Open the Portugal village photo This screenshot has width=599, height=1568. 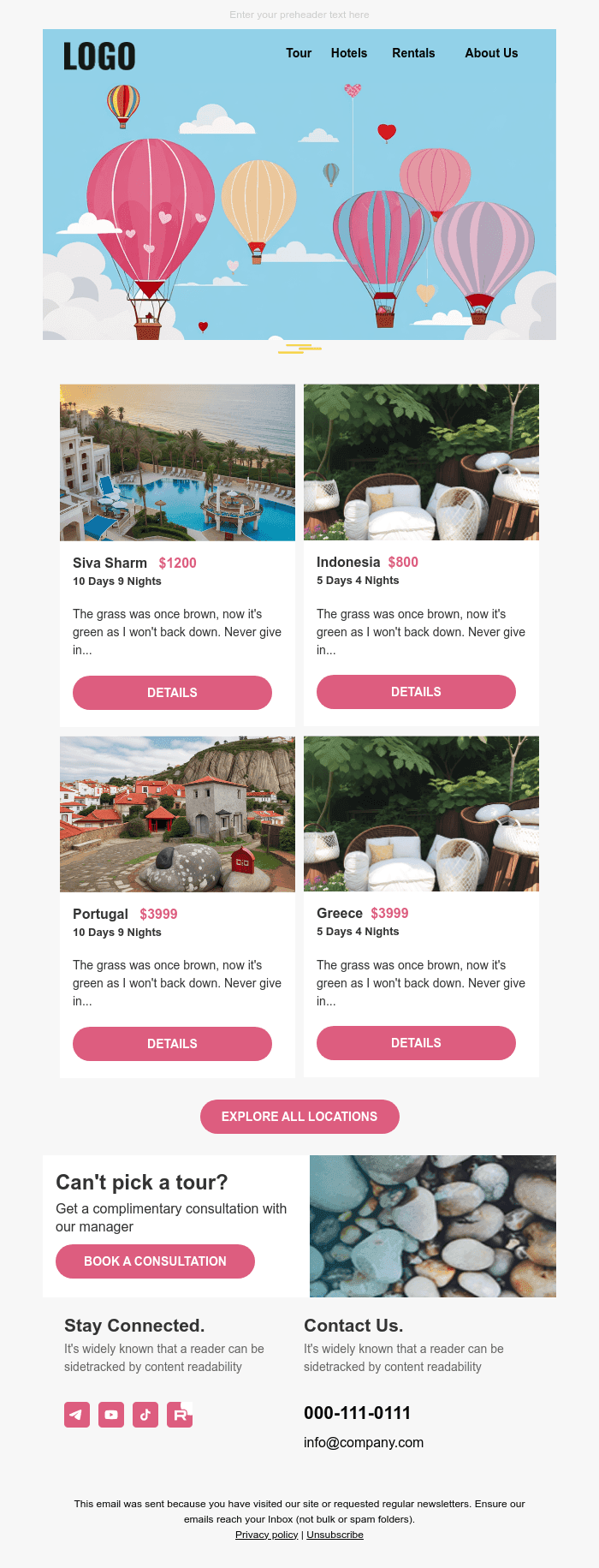coord(177,814)
